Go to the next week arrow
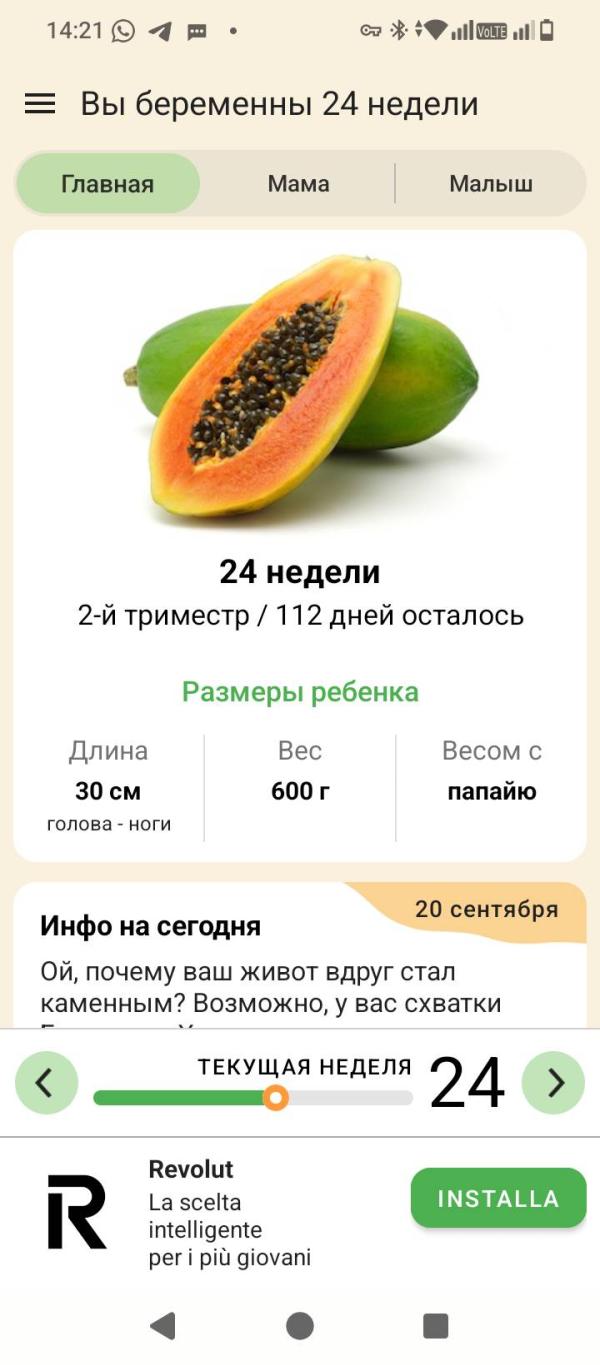This screenshot has width=600, height=1365. point(554,1083)
